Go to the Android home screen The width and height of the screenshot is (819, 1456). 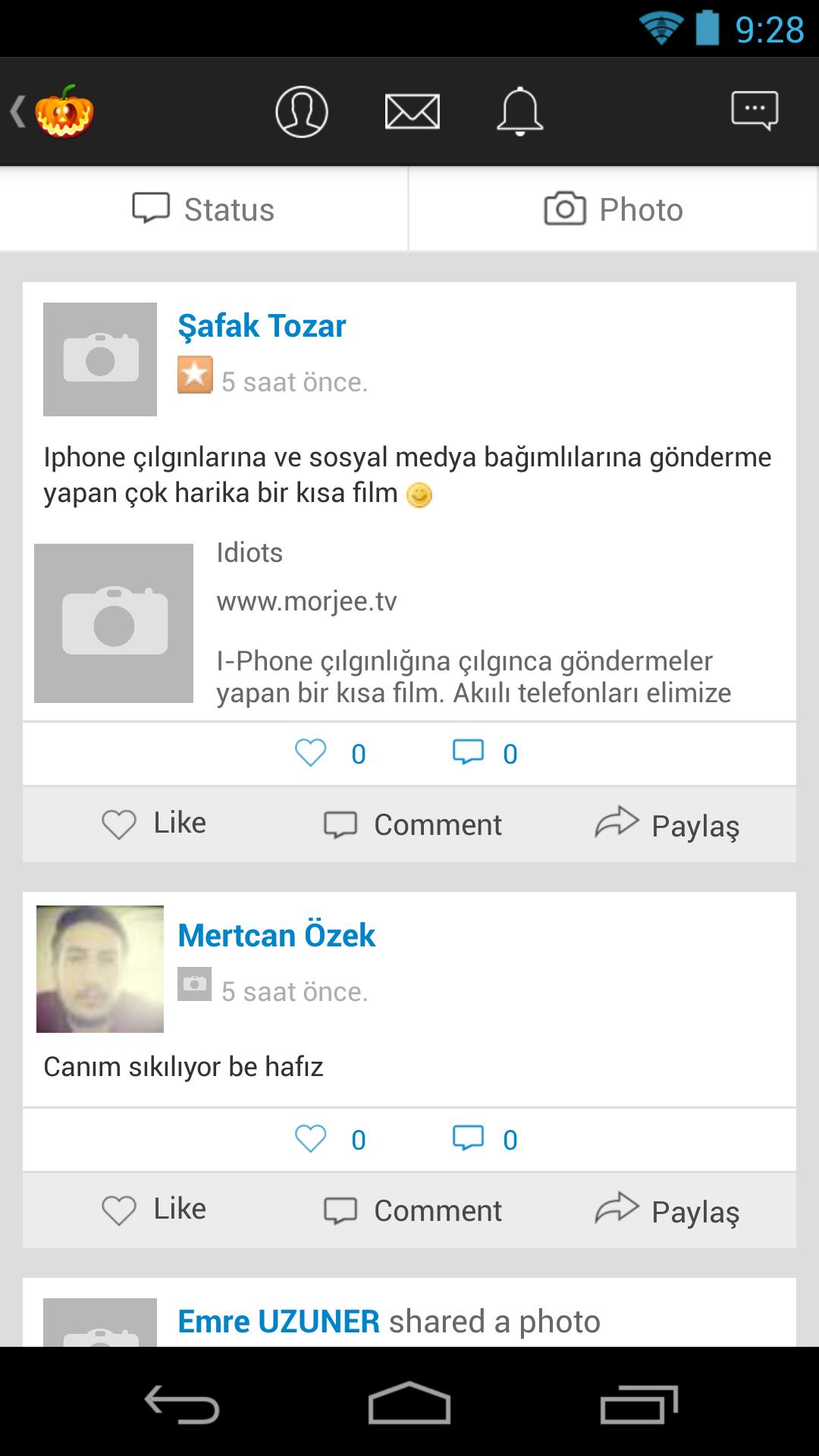coord(409,1403)
